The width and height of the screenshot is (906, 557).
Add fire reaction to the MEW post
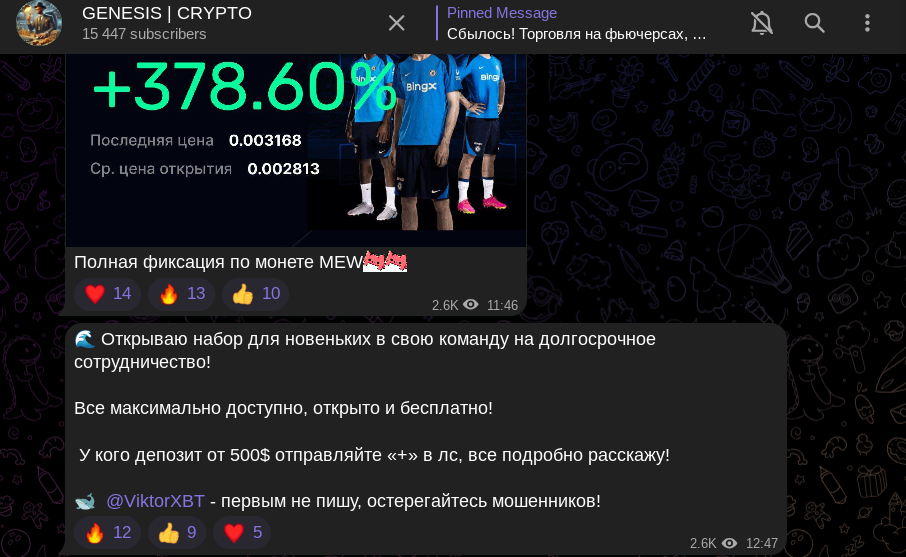click(x=181, y=294)
